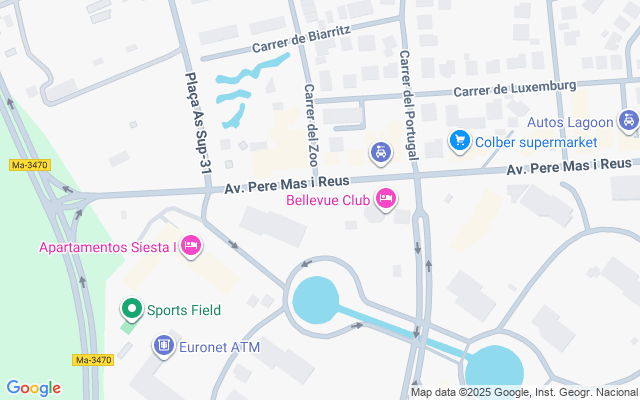
Task: Open the Bellevue Club hotel marker
Action: tap(386, 200)
